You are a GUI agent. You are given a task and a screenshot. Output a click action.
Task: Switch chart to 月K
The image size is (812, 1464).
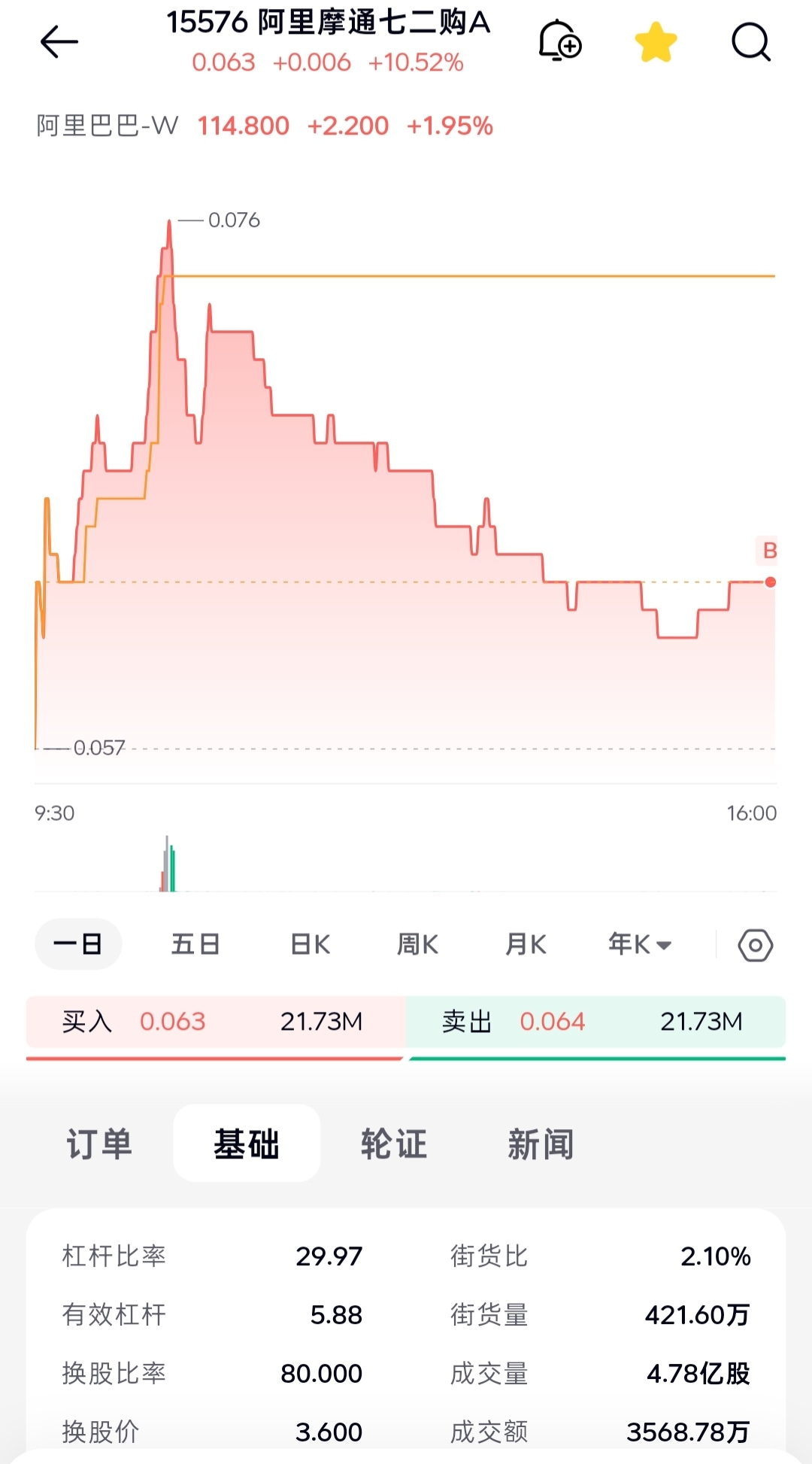click(526, 944)
